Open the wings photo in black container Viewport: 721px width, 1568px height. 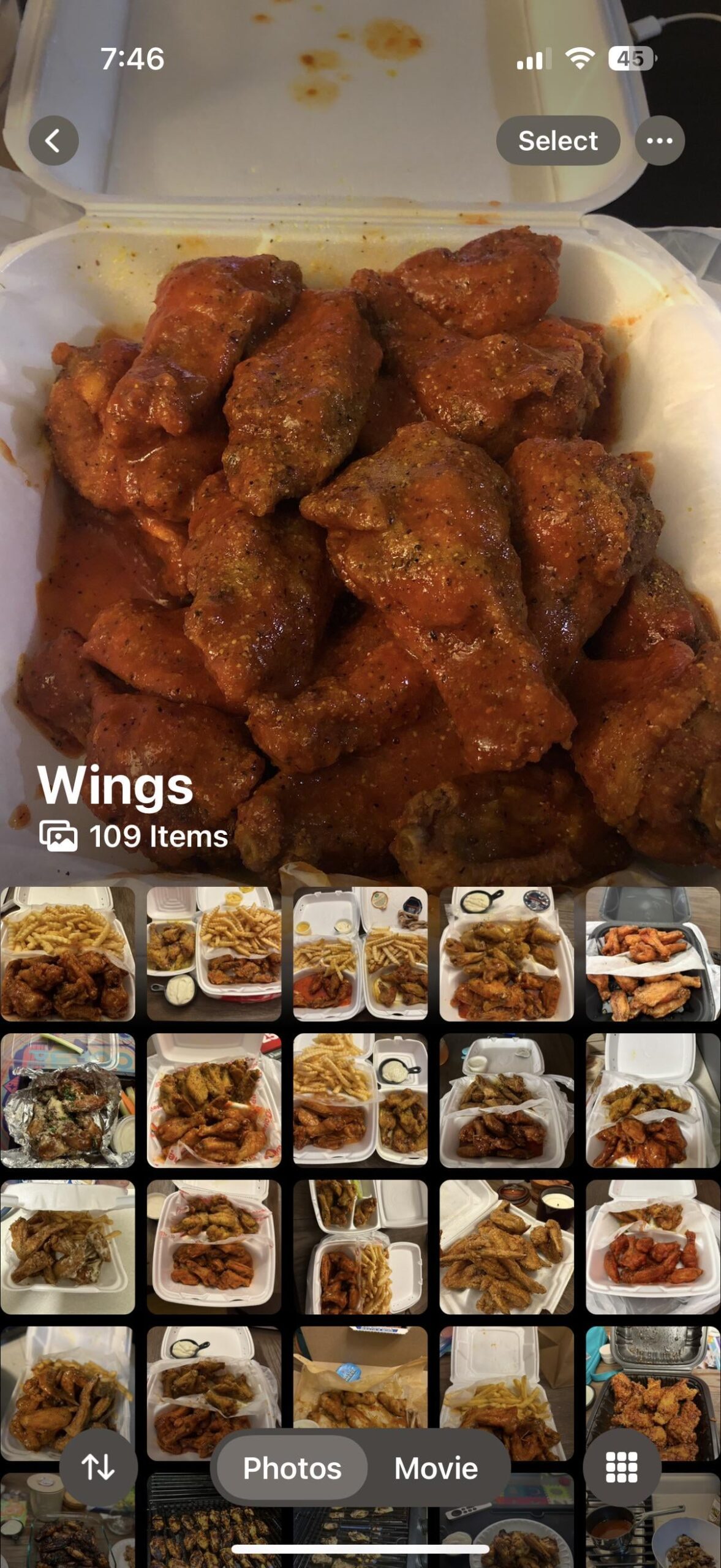(x=652, y=954)
